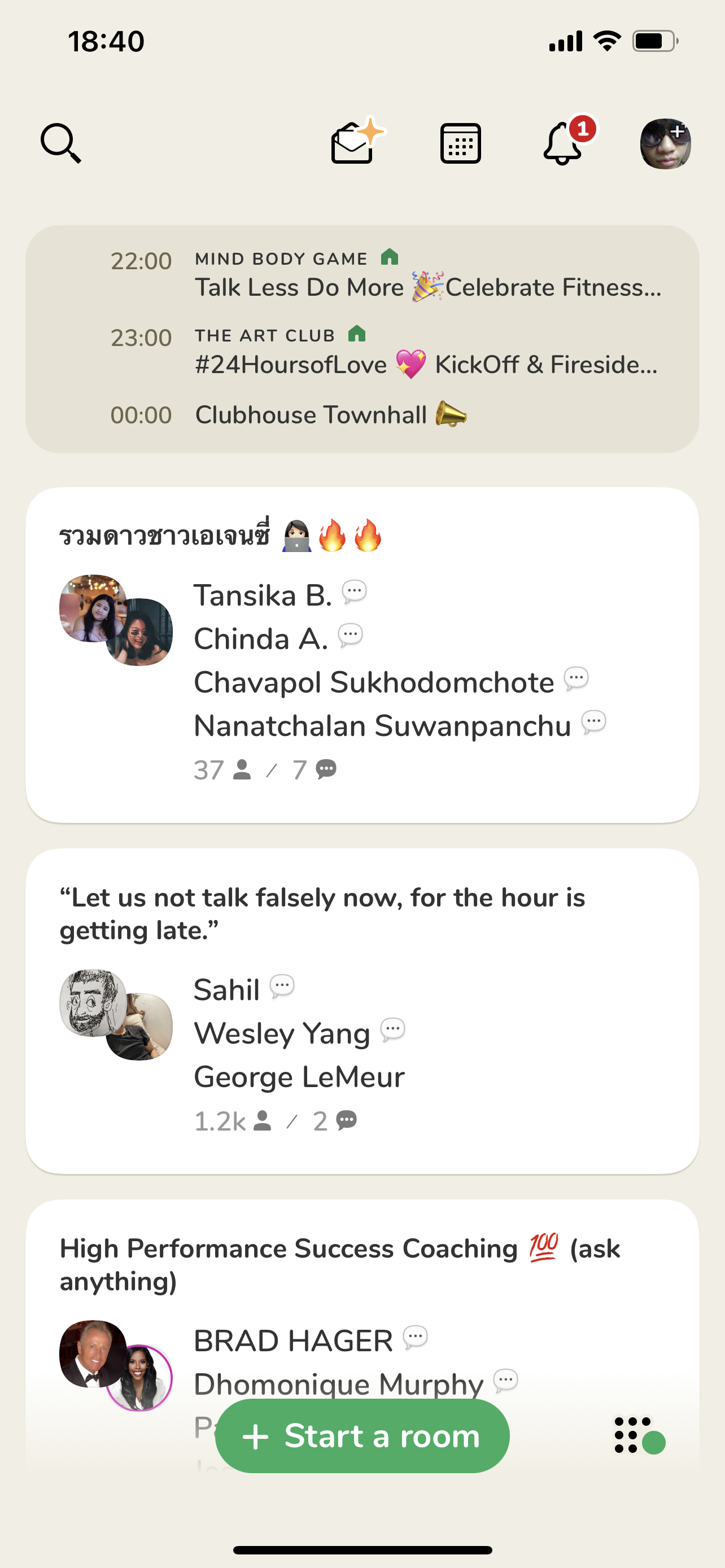Screen dimensions: 725x1568
Task: Open the events calendar
Action: click(460, 144)
